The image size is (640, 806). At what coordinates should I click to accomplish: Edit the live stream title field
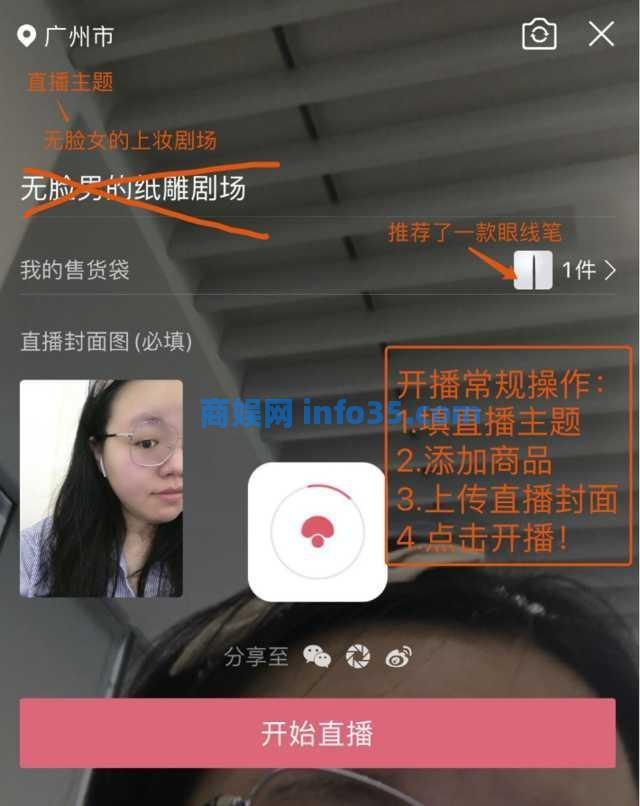point(140,187)
